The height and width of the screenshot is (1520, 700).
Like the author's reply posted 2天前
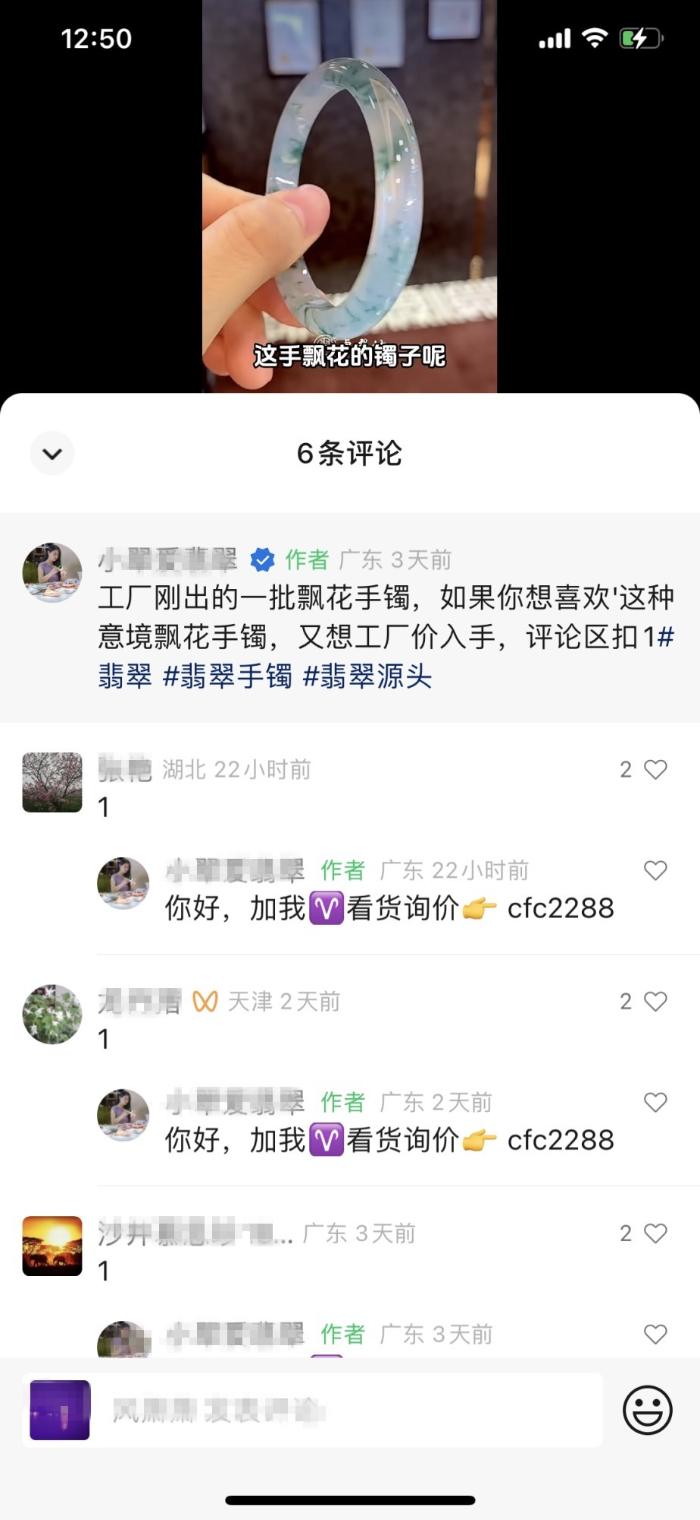click(x=655, y=1102)
